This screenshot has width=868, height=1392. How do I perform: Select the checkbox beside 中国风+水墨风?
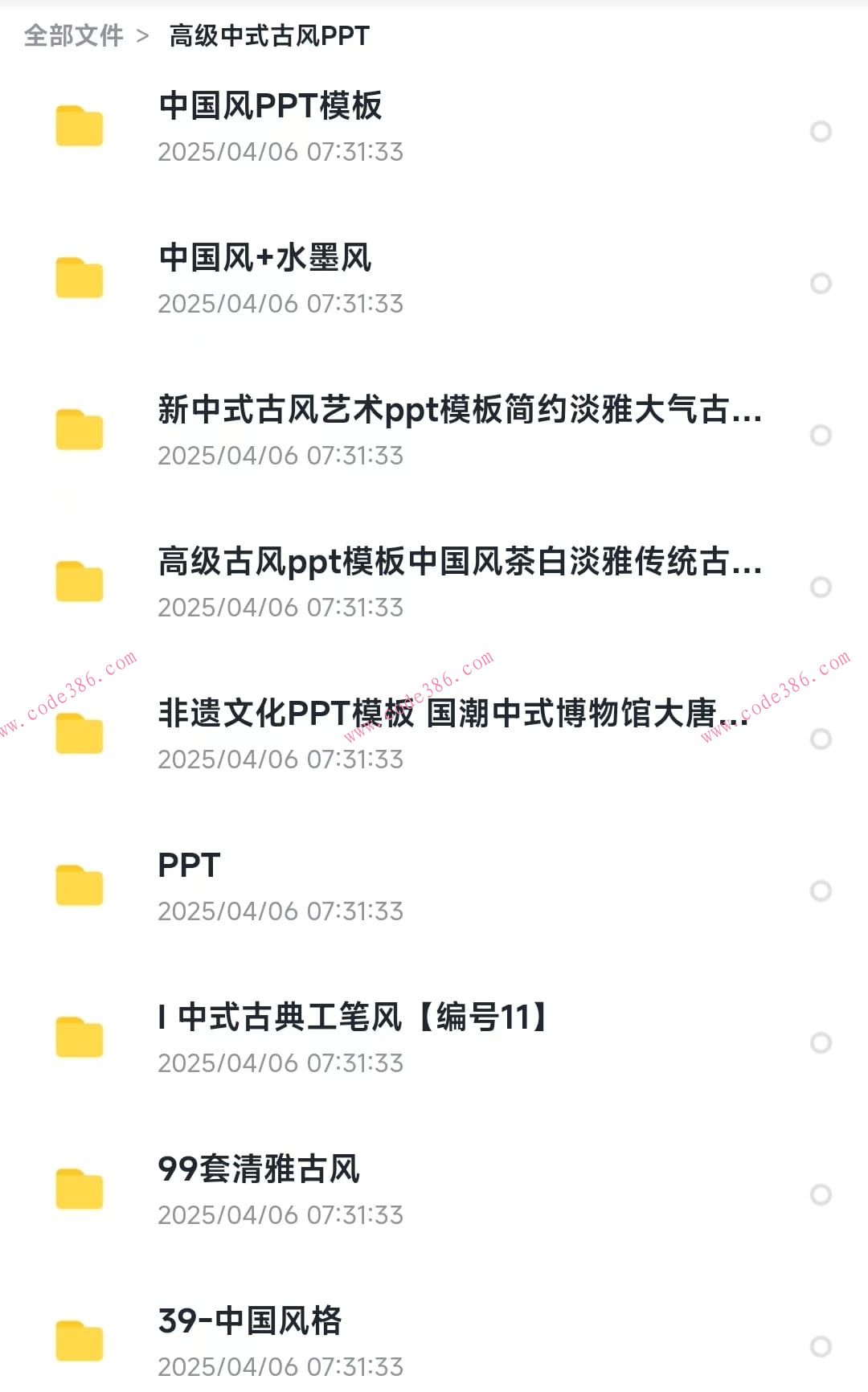(821, 283)
